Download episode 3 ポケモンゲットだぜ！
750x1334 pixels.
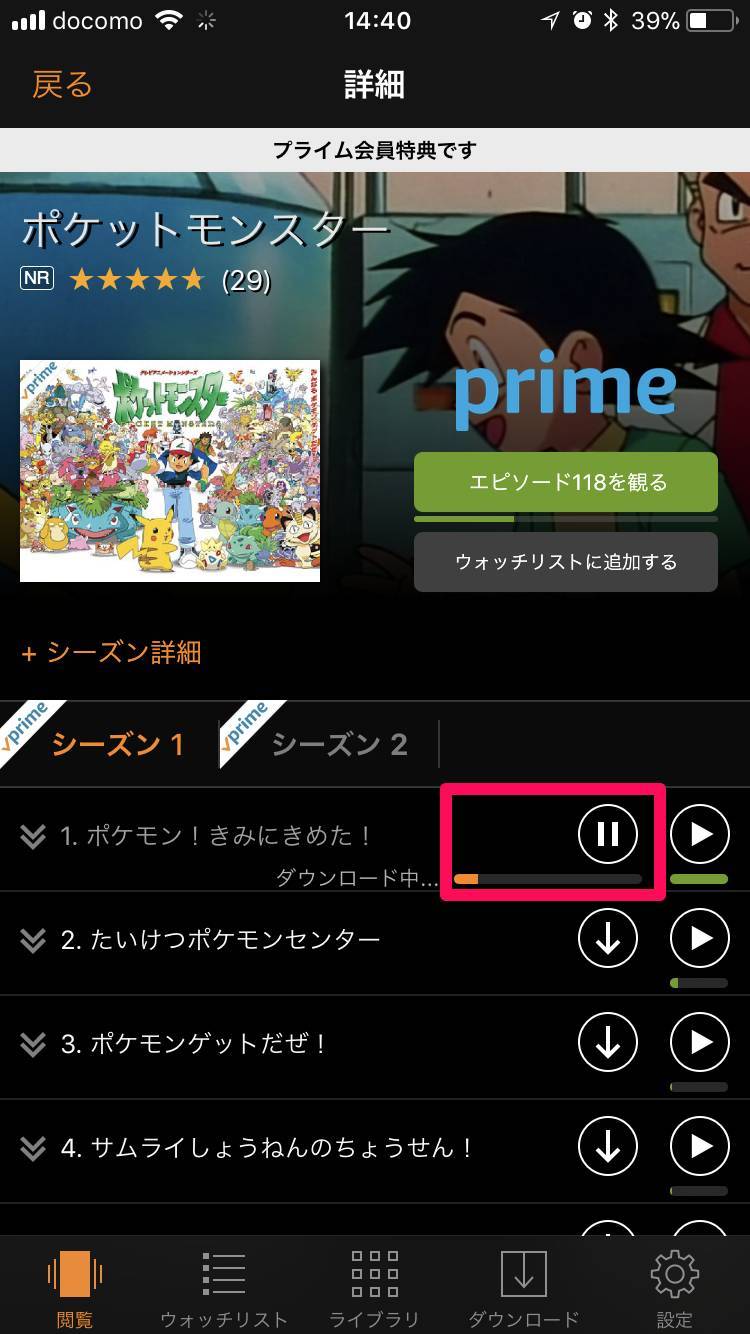[608, 1043]
